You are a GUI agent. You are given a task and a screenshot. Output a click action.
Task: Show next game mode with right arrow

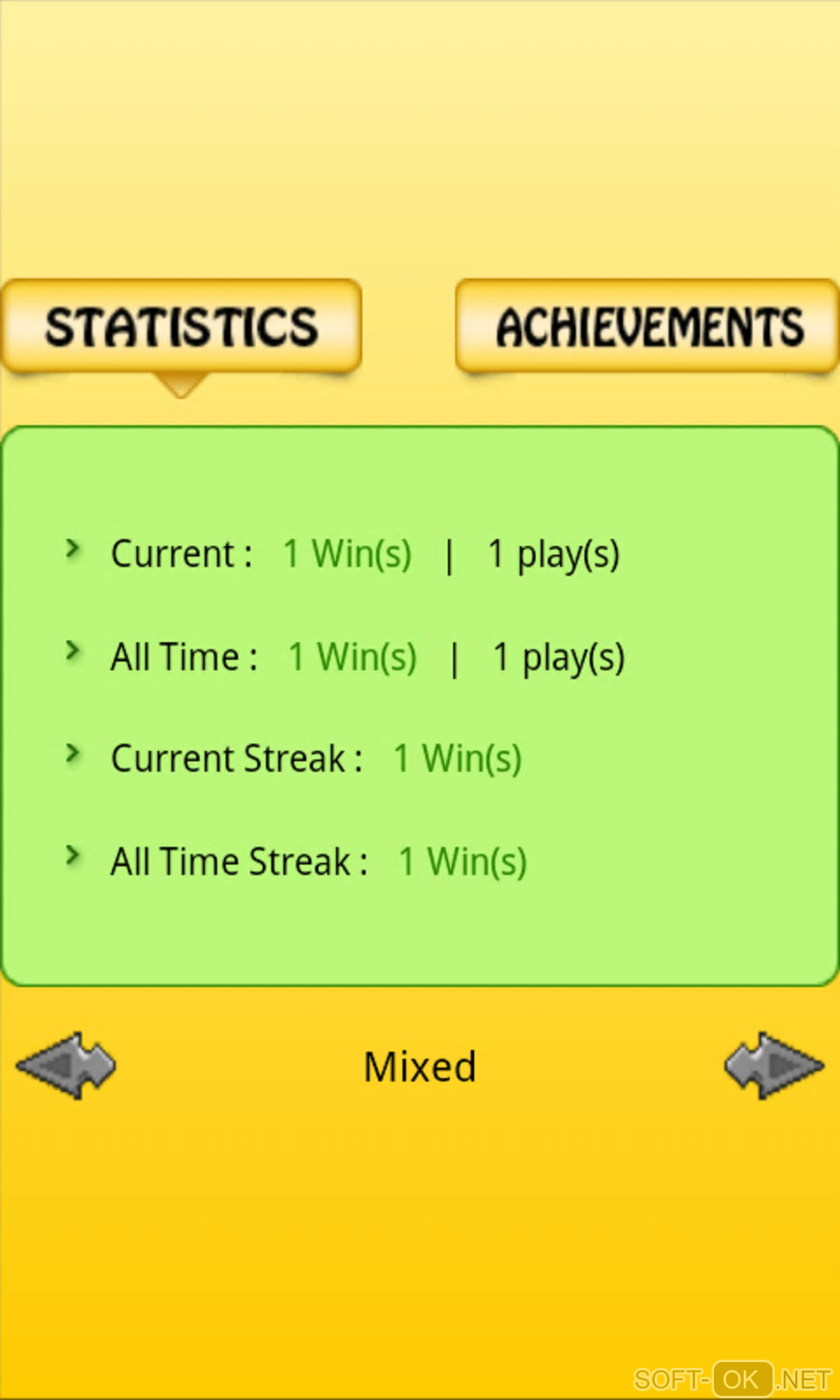773,1065
